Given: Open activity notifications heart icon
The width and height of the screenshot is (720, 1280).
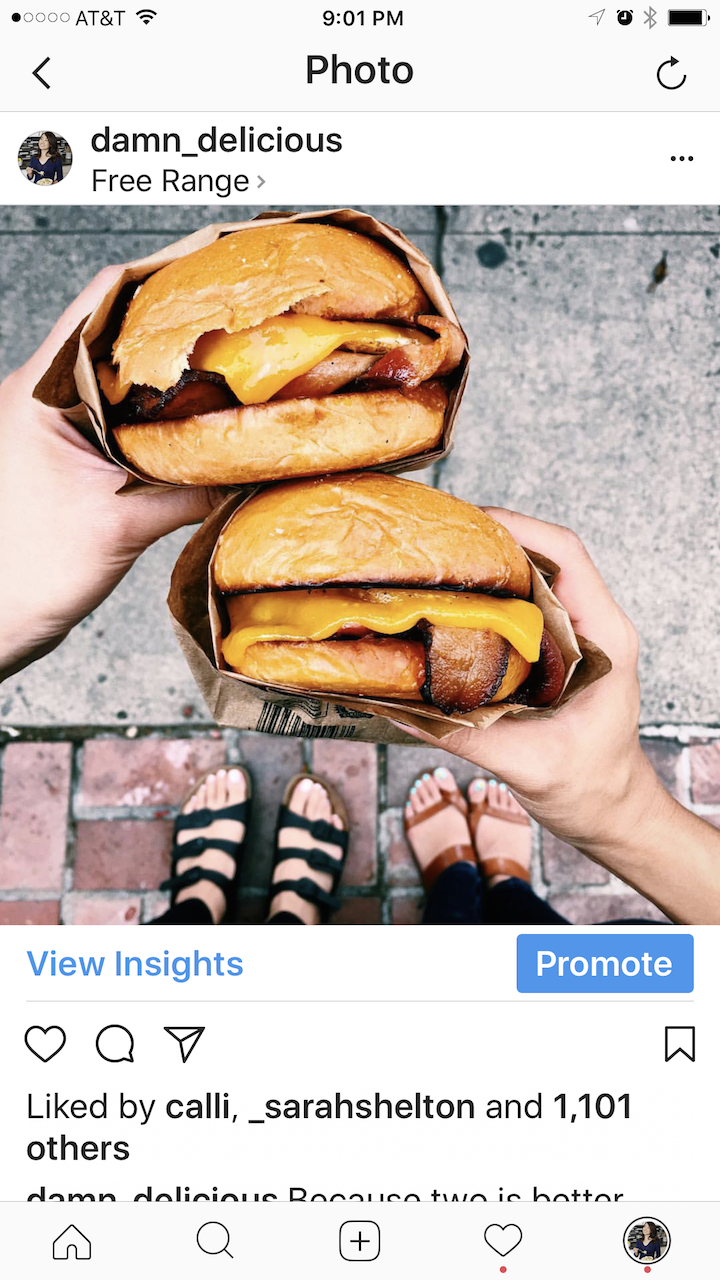Looking at the screenshot, I should [x=503, y=1241].
